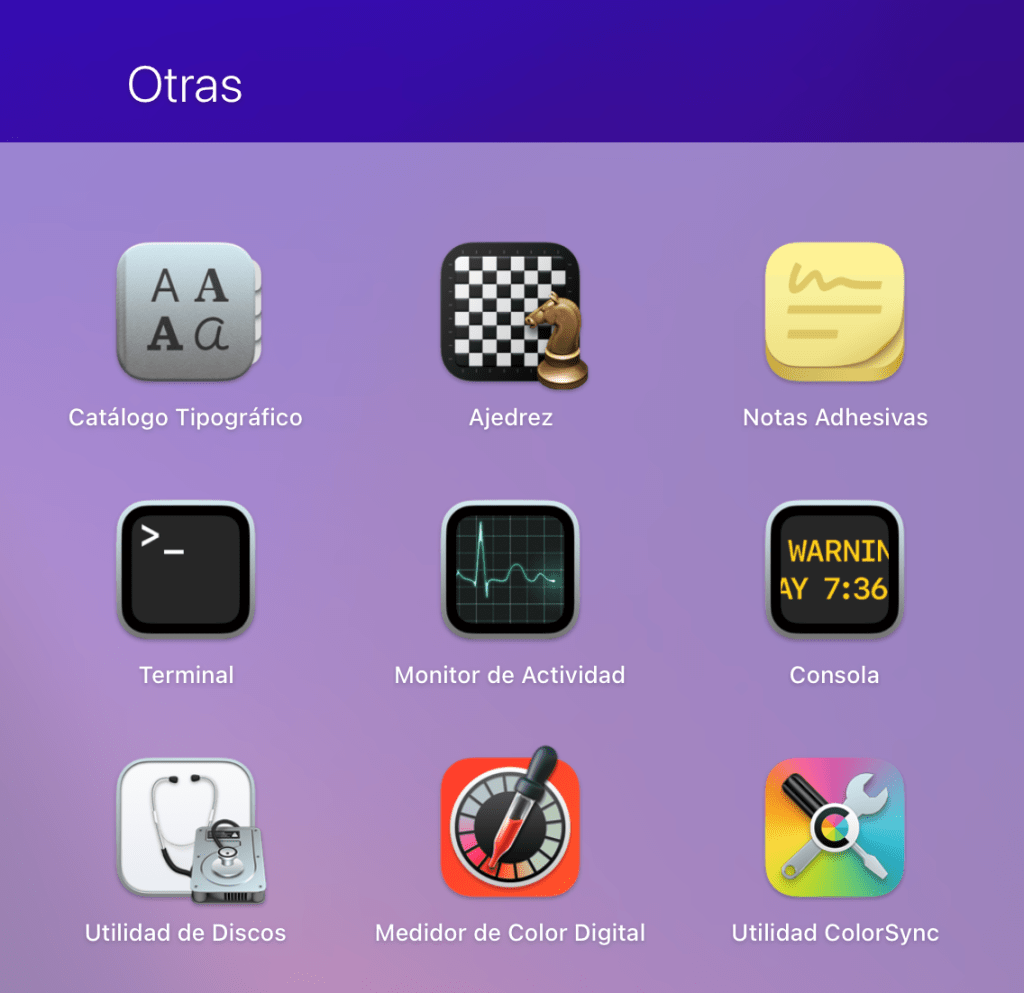Launch Utilidad ColorSync
The height and width of the screenshot is (993, 1024).
click(834, 827)
